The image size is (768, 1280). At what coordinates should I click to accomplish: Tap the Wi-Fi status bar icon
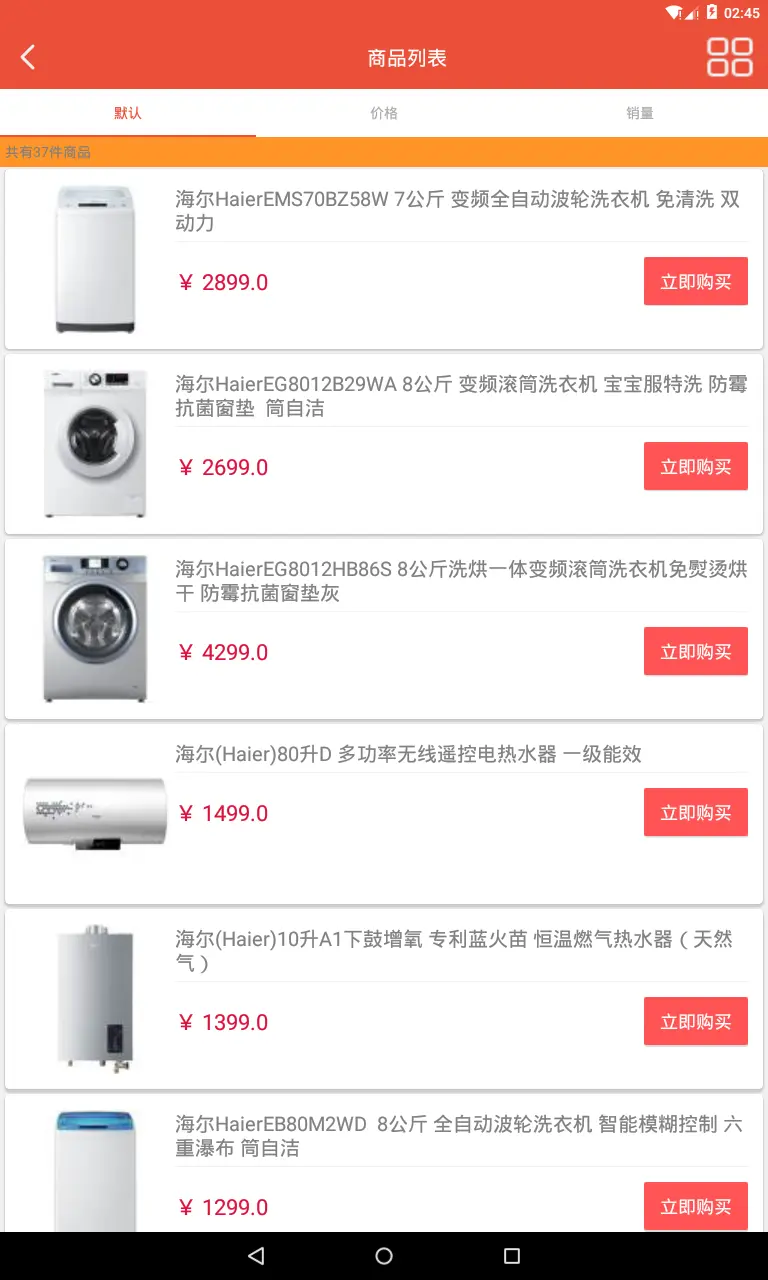pos(675,13)
